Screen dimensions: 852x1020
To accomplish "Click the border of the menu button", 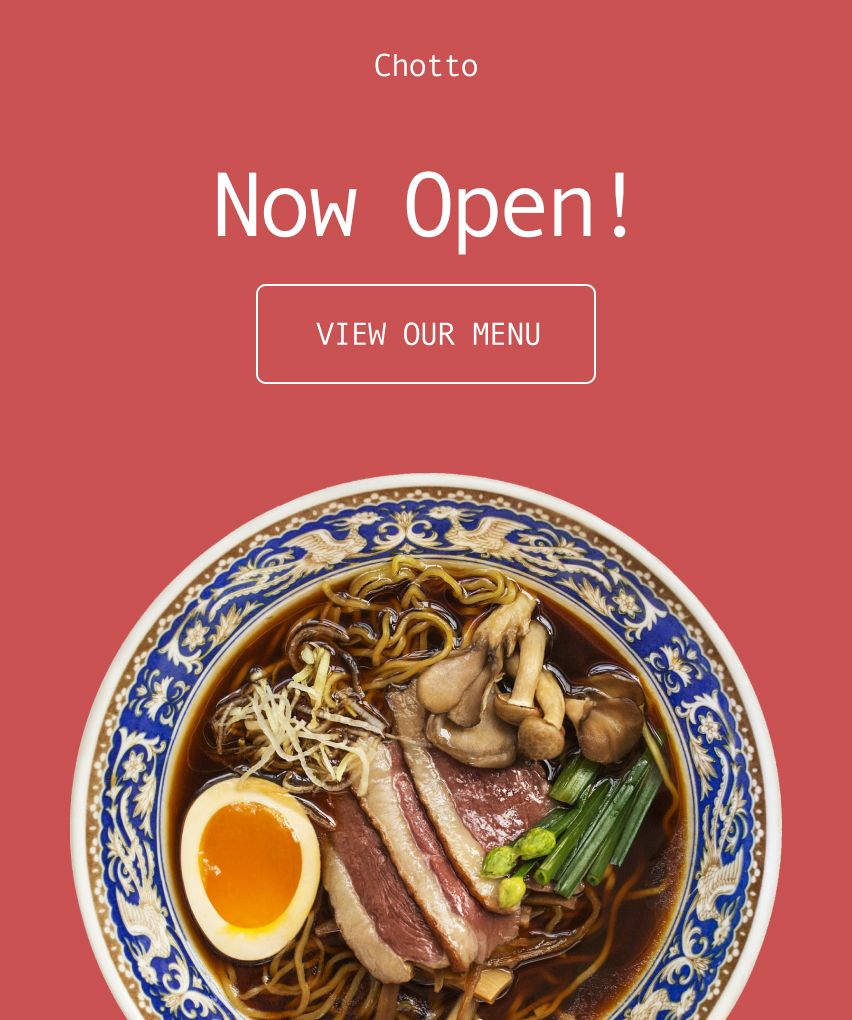I will [x=426, y=287].
